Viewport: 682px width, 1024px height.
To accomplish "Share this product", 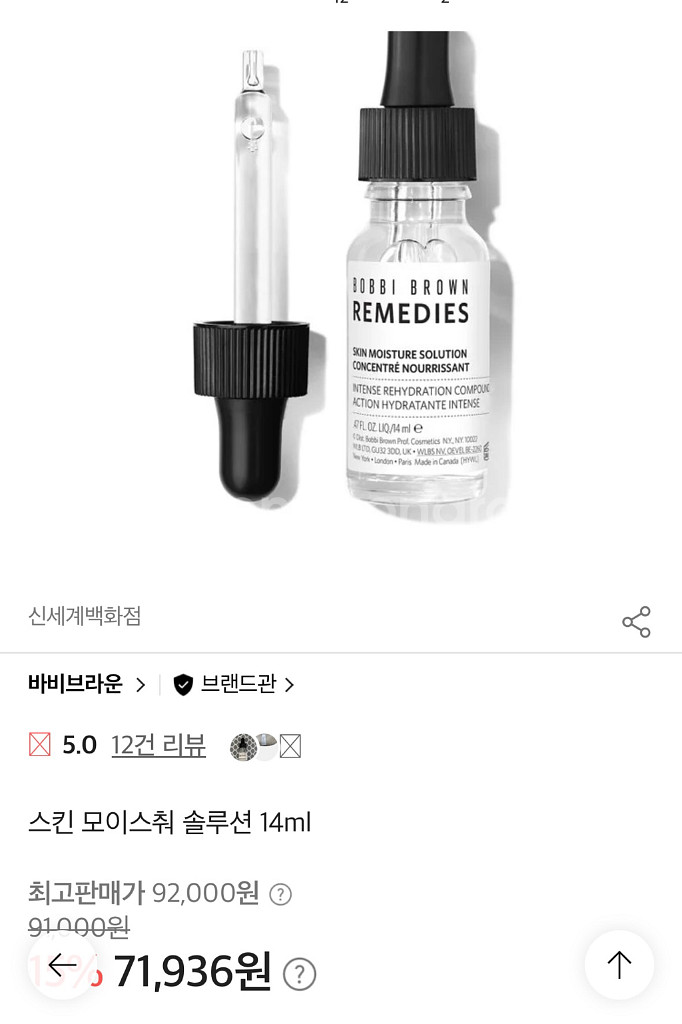I will point(636,622).
